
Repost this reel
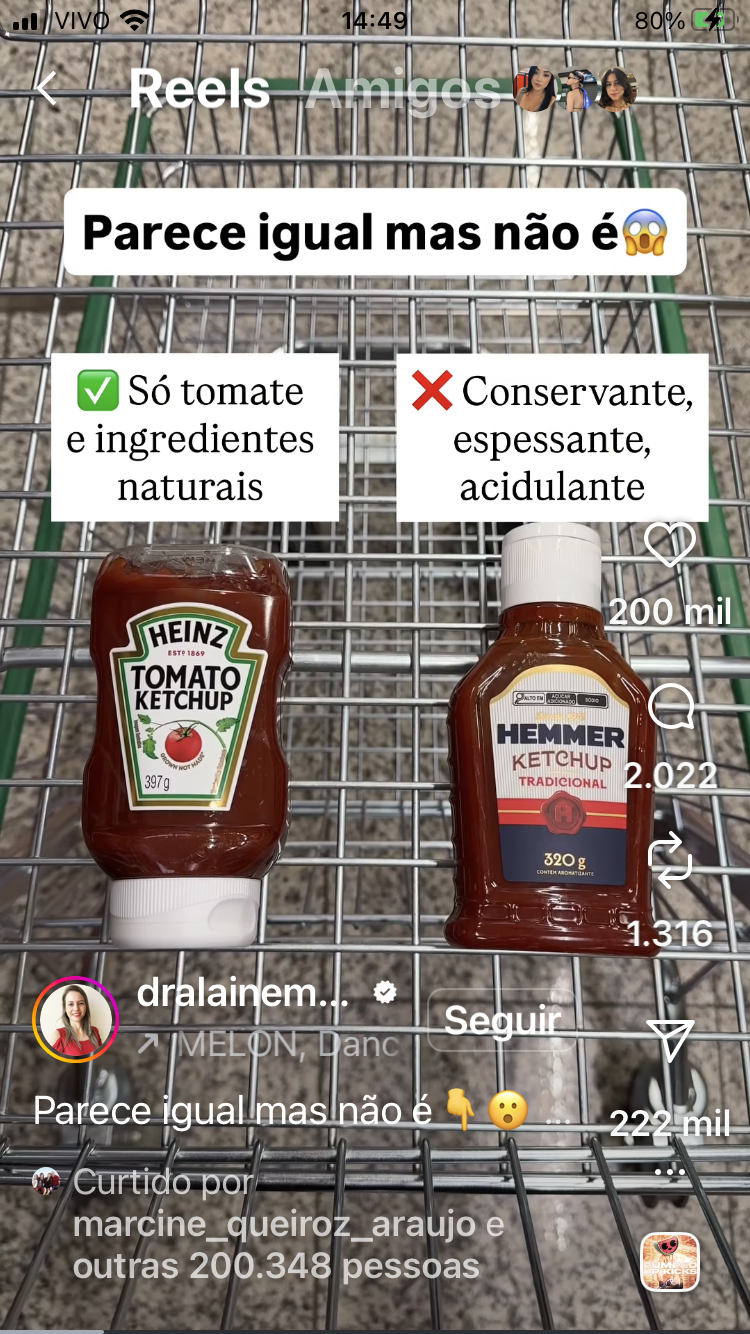[x=669, y=860]
